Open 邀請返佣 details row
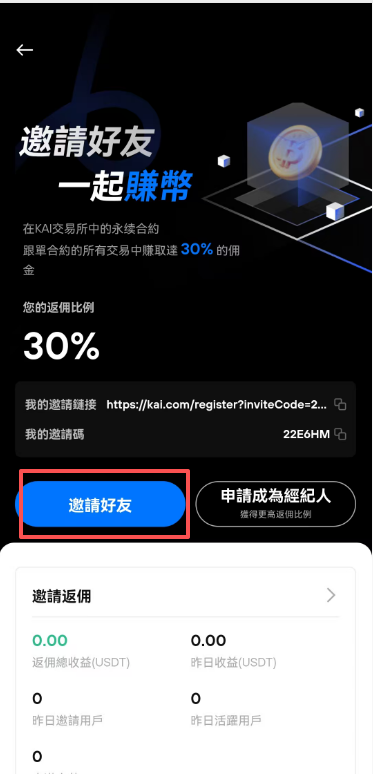Screen dimensions: 373x774 tap(186, 596)
